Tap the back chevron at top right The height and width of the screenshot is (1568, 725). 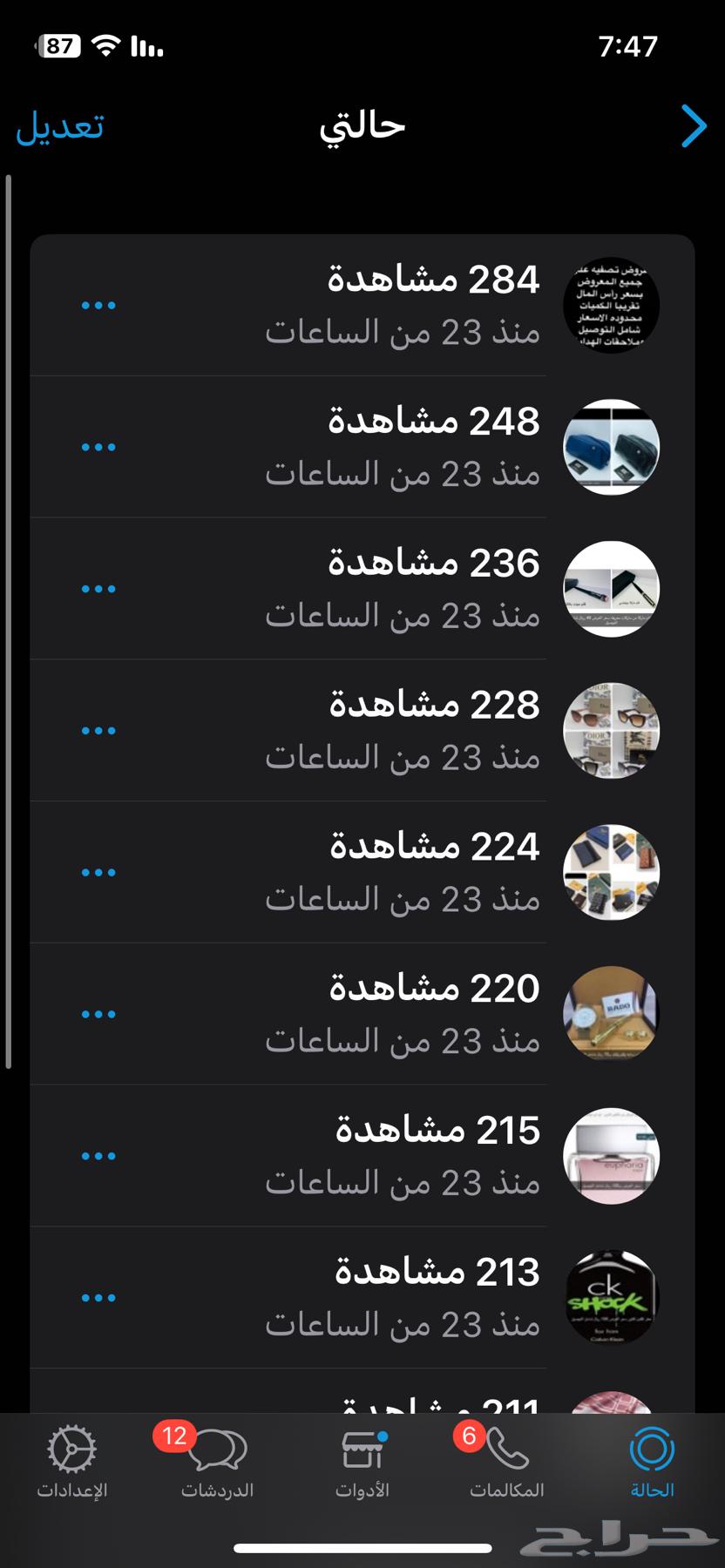(x=693, y=126)
